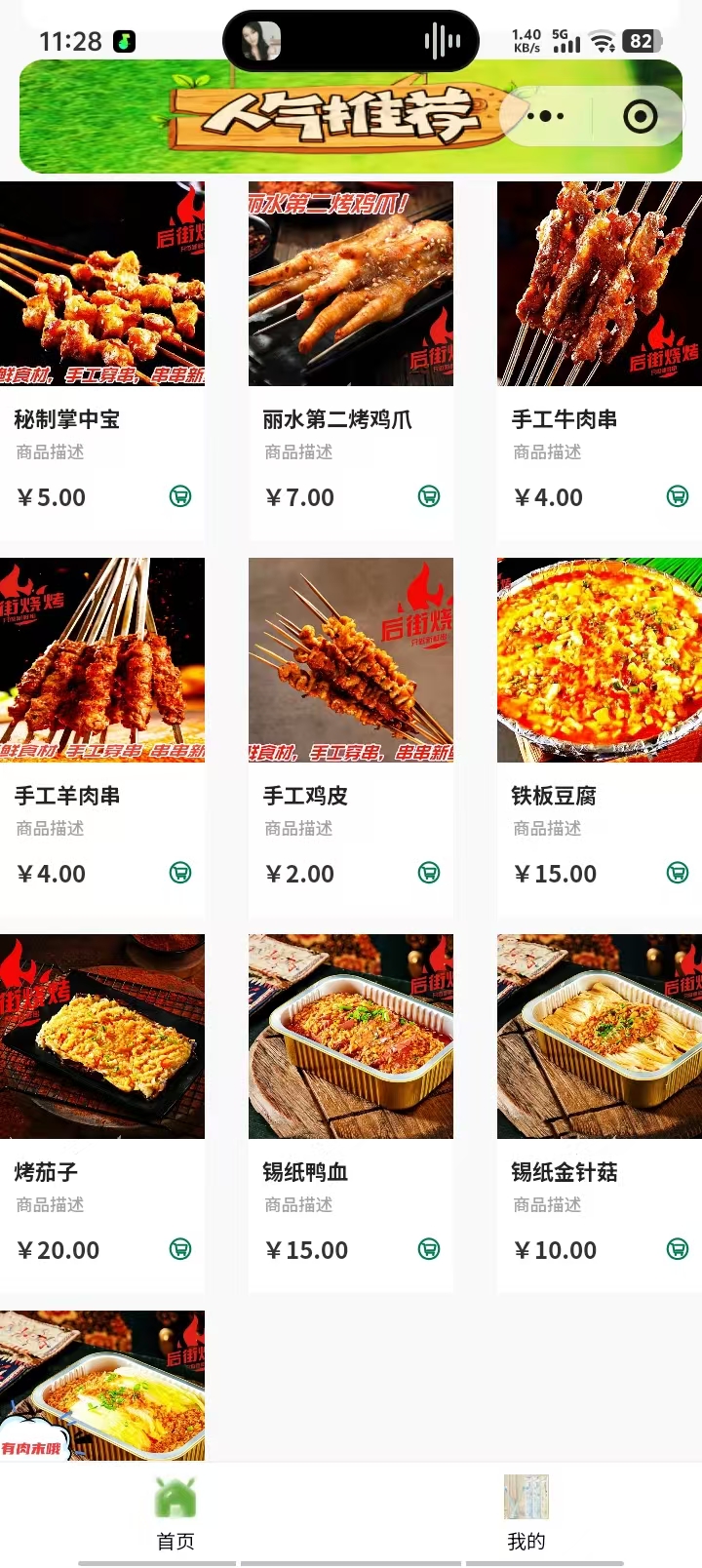The image size is (702, 1568).
Task: Add 锡纸金针菇 to the cart
Action: pos(678,1249)
